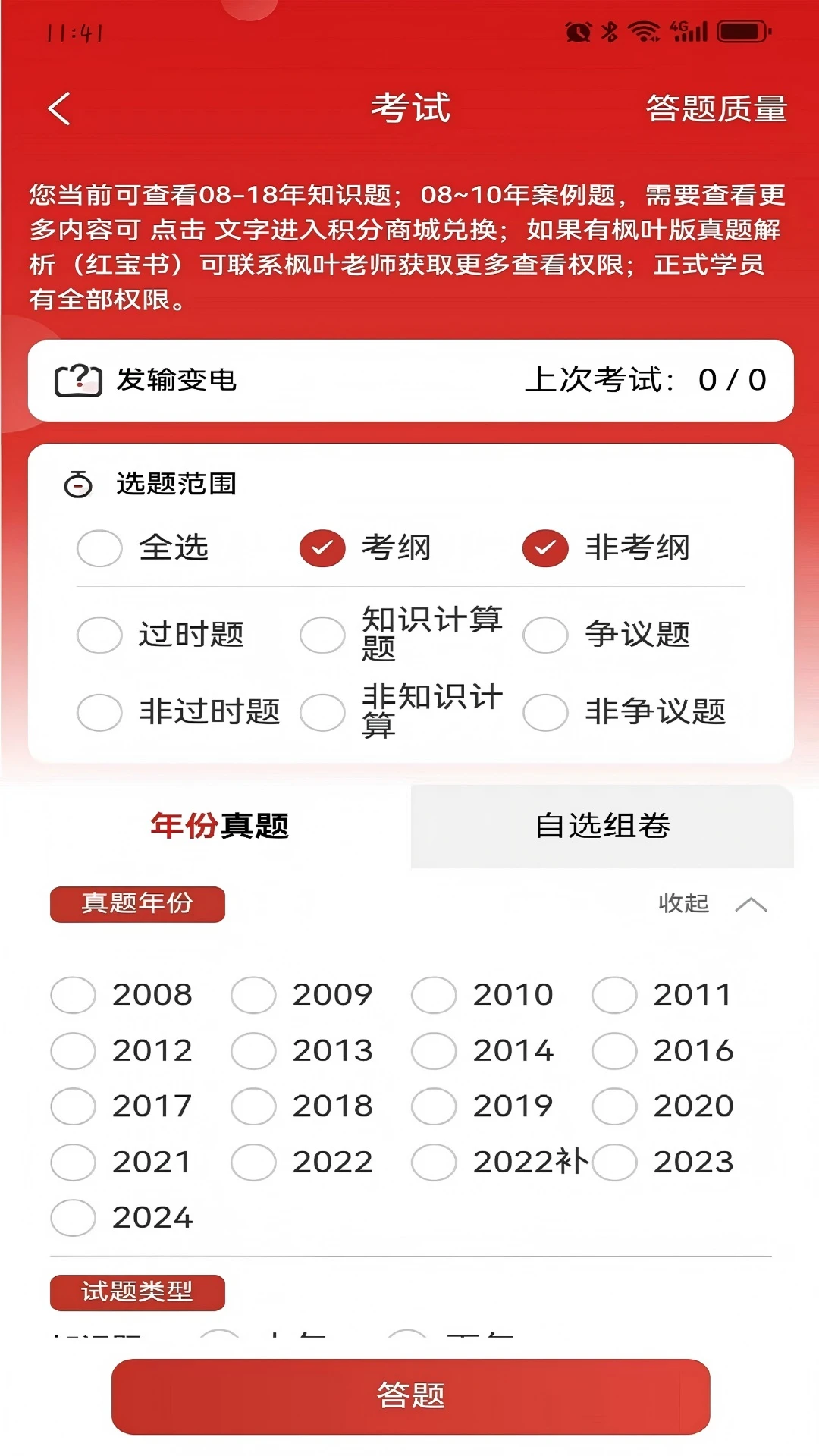The image size is (819, 1456).
Task: Start answering with the 答题 button
Action: [410, 1396]
